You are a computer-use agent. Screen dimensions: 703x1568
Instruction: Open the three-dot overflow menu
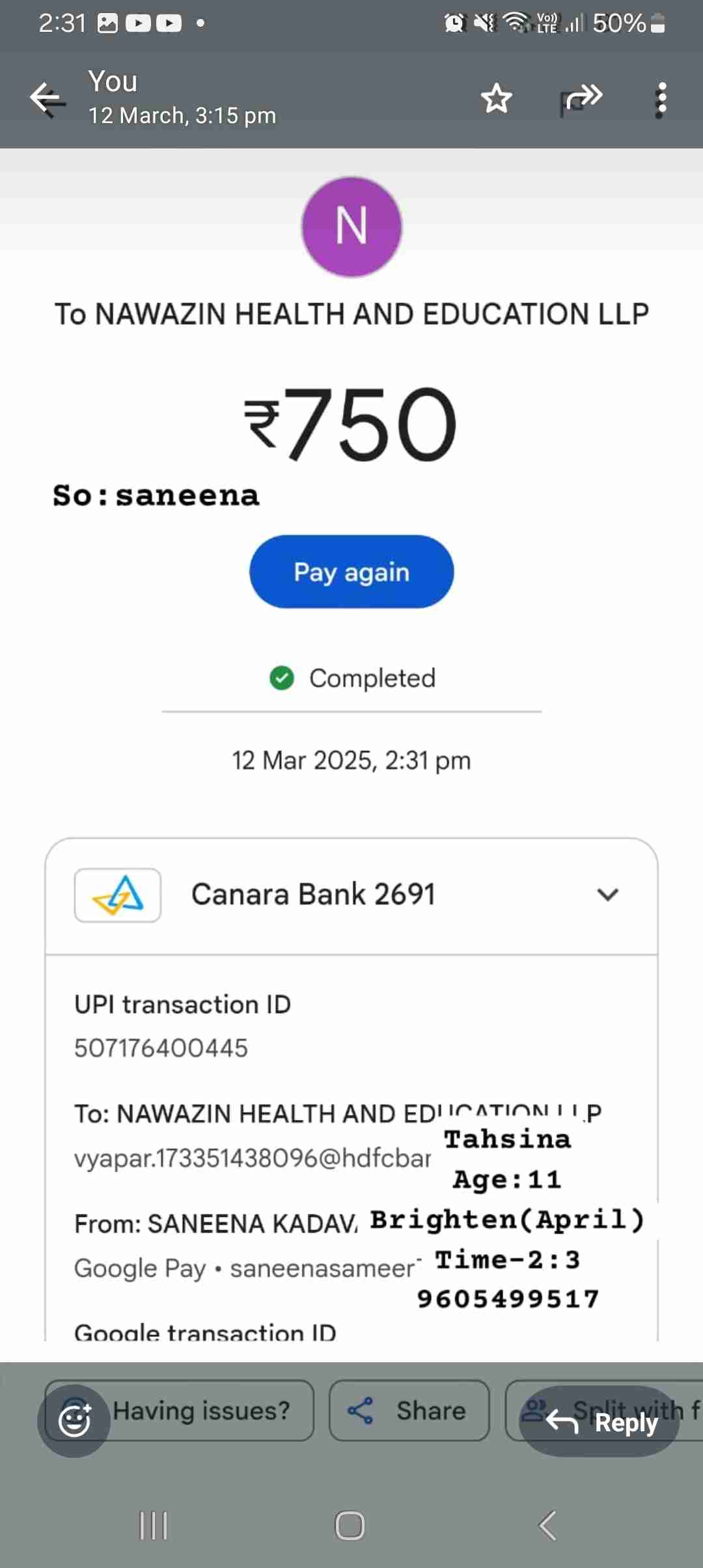click(x=661, y=99)
